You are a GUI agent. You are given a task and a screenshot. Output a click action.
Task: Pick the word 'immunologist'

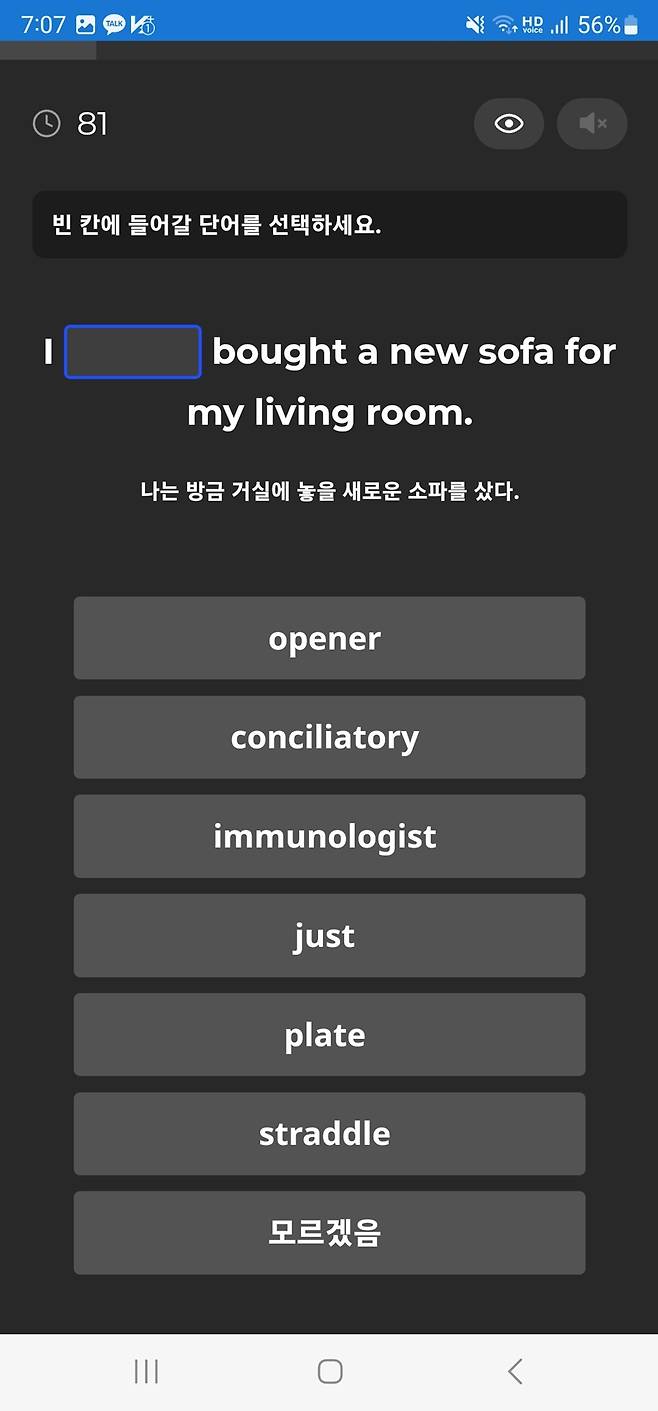coord(329,836)
